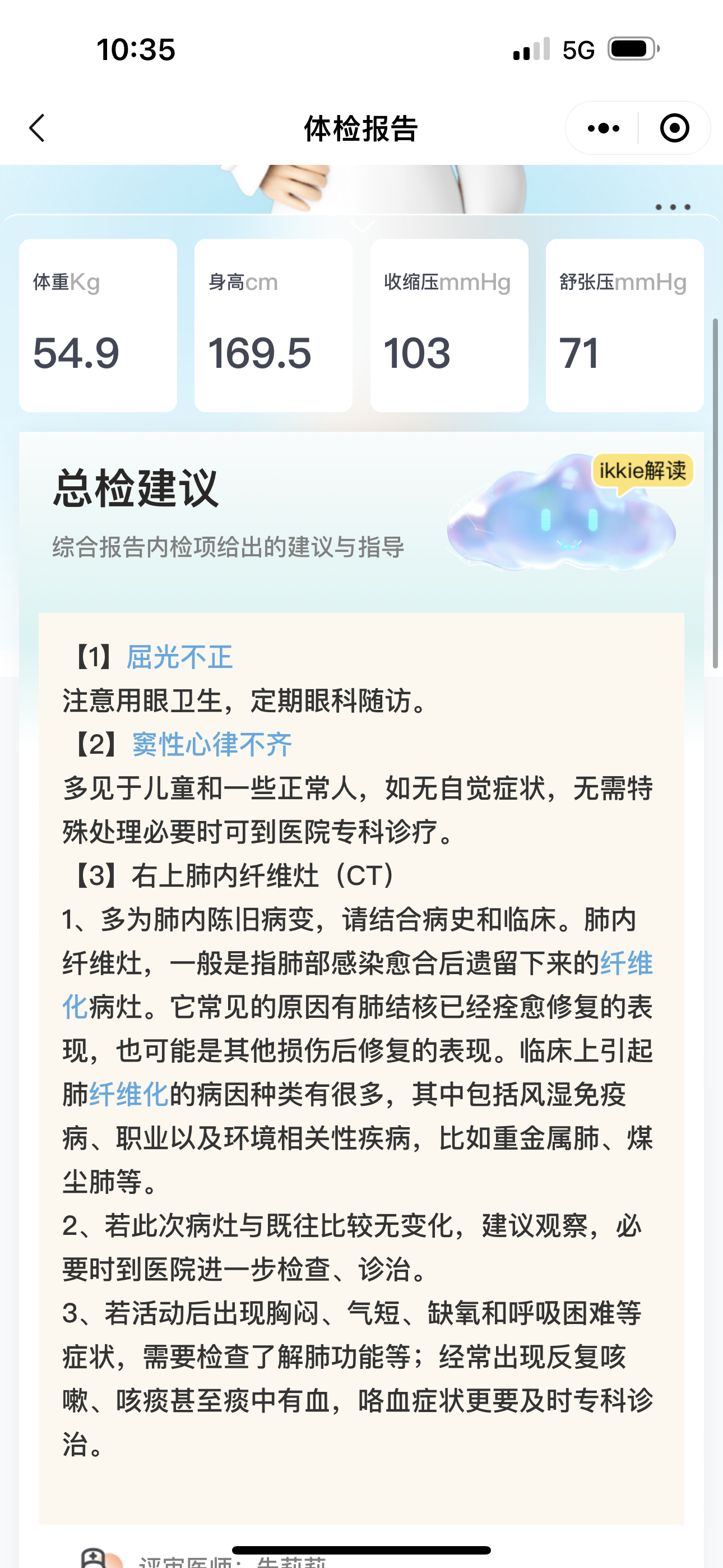Screen dimensions: 723x1568
Task: Open the mini program more-options menu
Action: pos(602,128)
